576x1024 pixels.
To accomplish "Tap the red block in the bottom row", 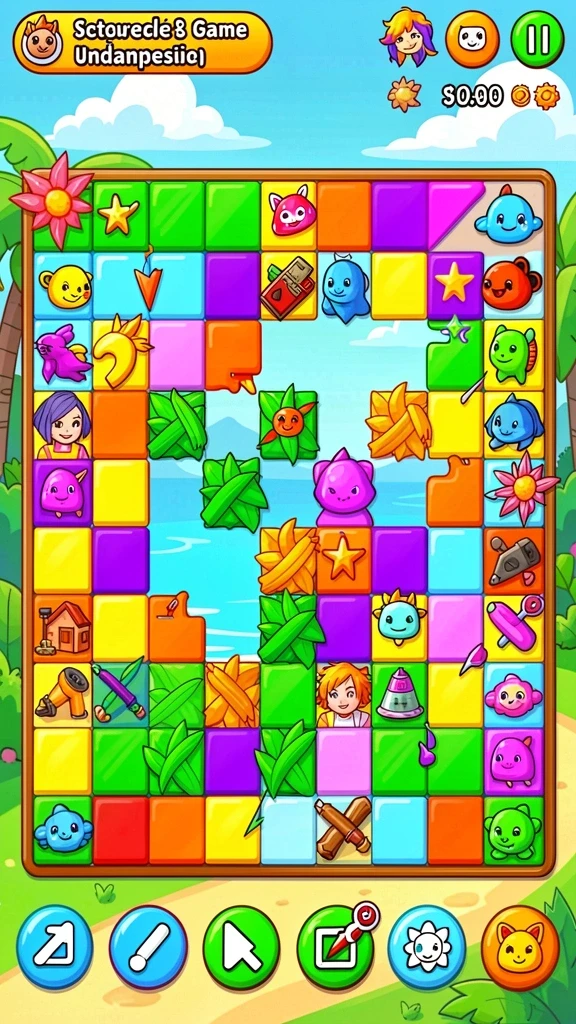I will (119, 829).
